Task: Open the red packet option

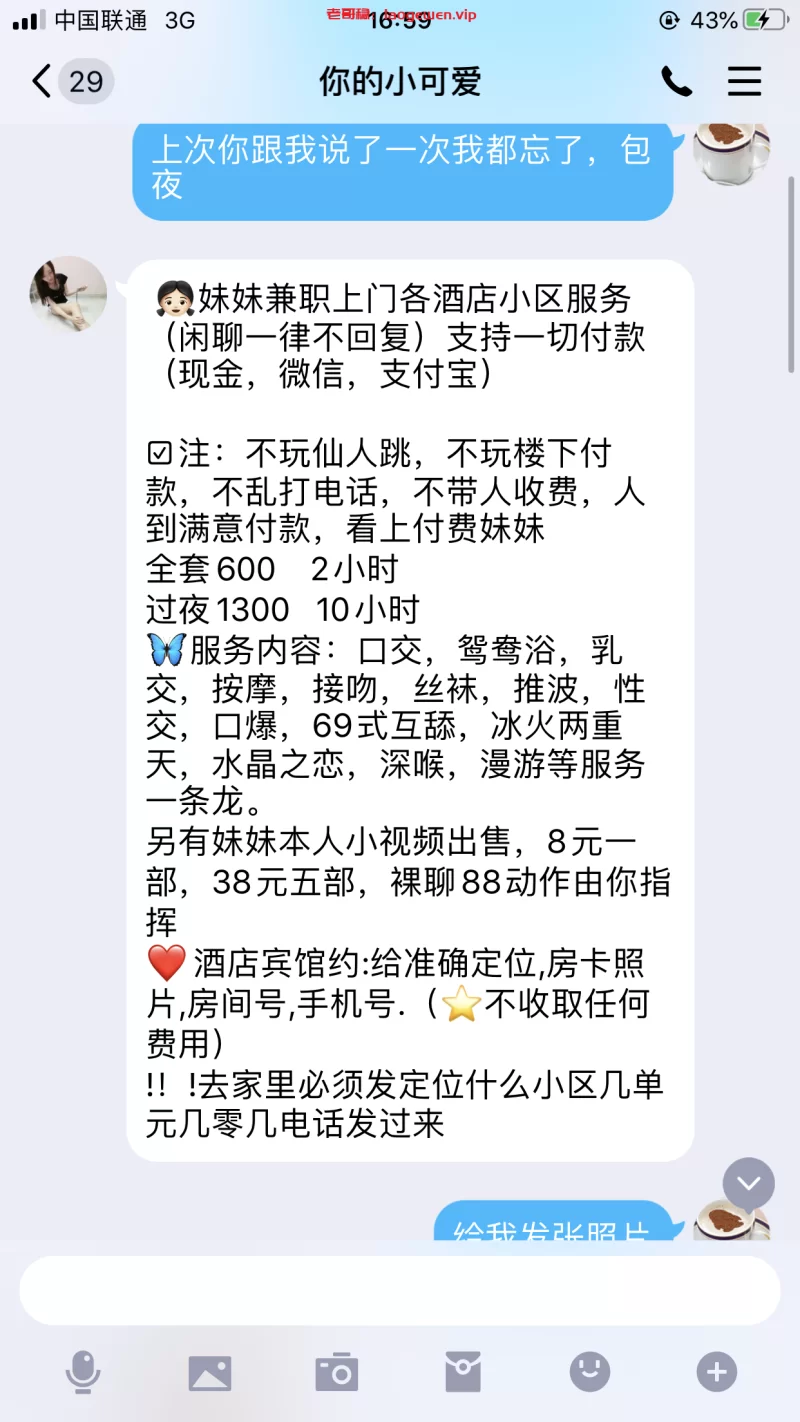Action: point(463,1372)
